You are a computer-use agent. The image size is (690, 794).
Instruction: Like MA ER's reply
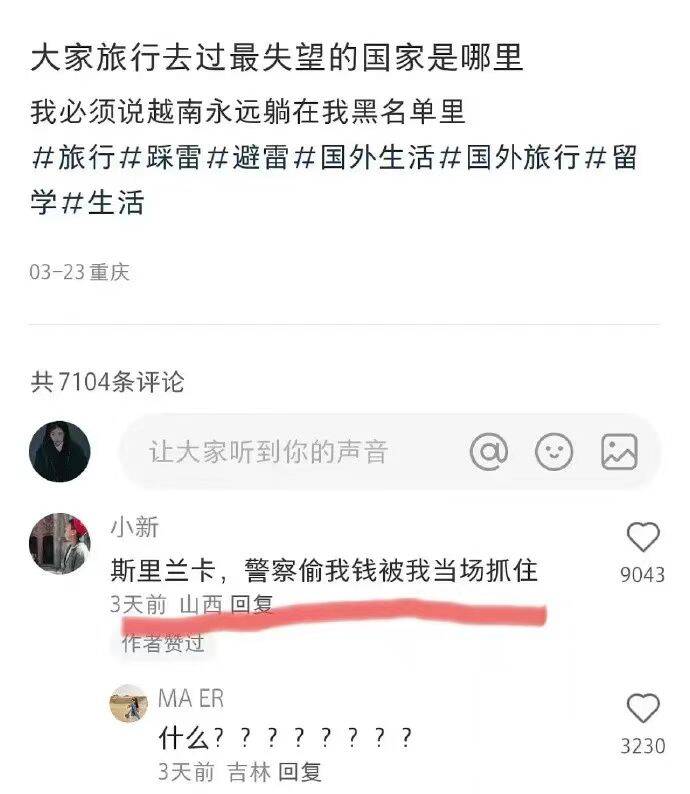[642, 708]
